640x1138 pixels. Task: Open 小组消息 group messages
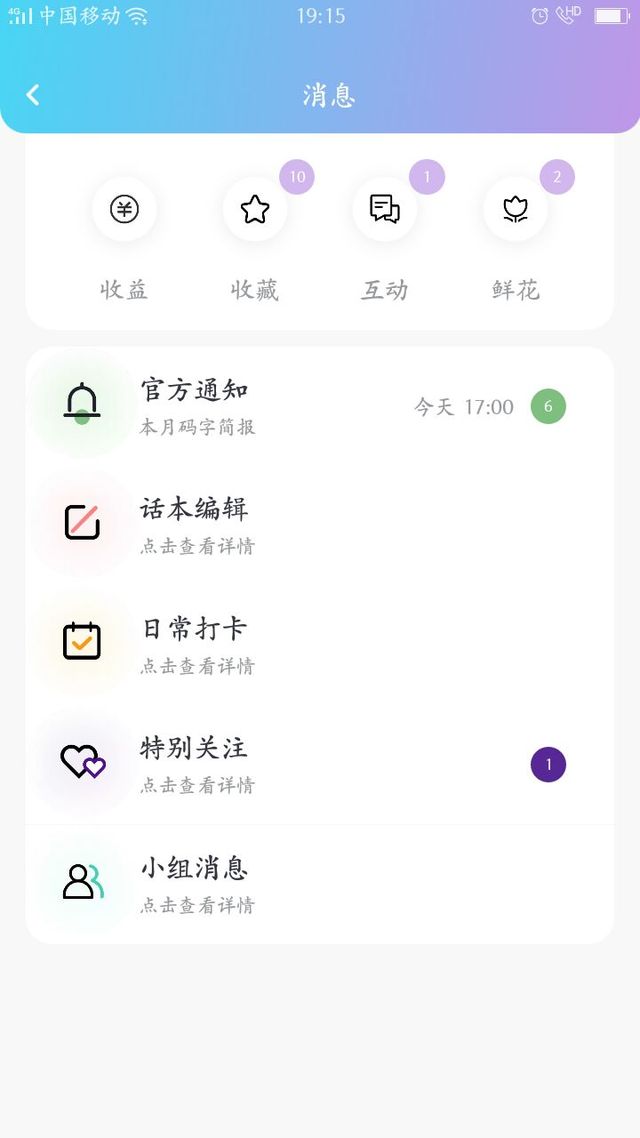[320, 884]
